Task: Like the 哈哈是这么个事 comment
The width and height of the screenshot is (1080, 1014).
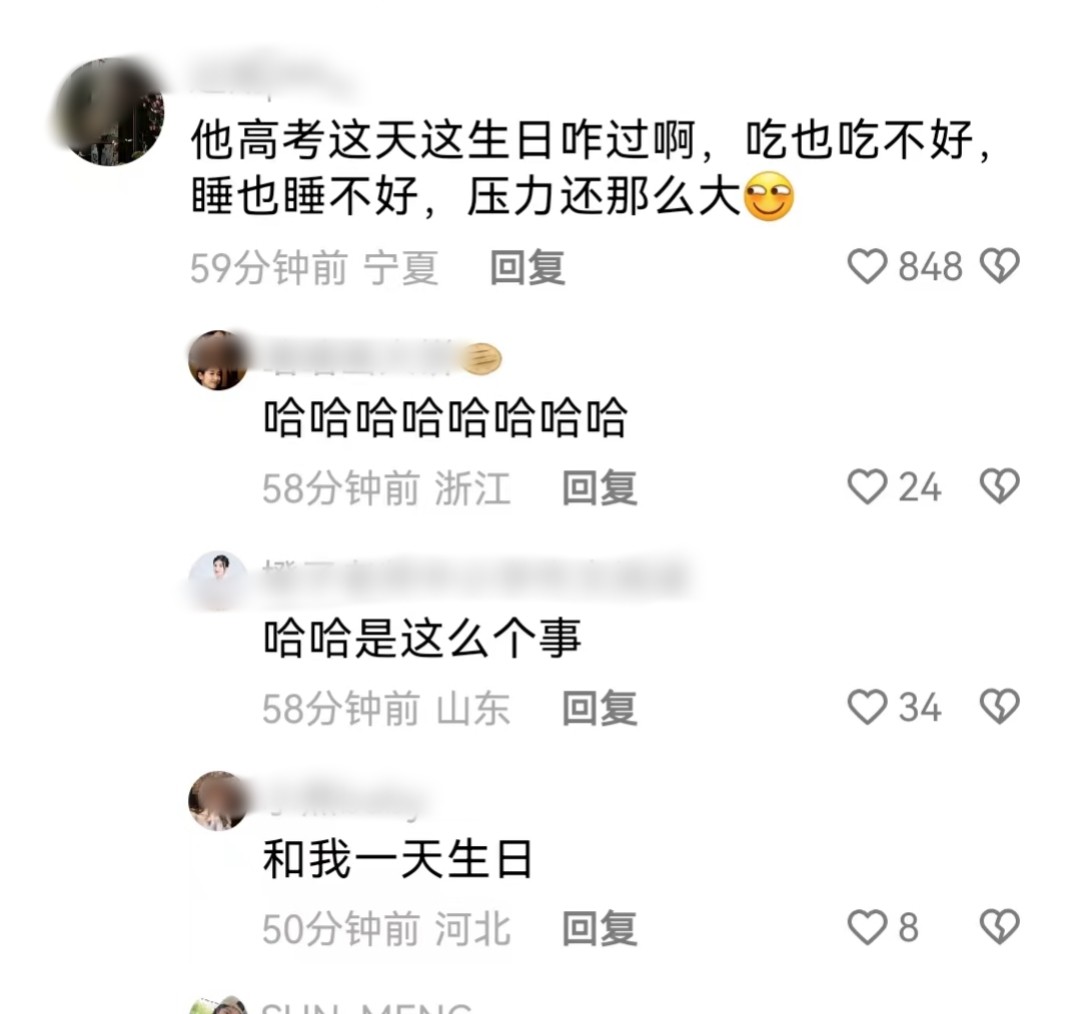Action: pyautogui.click(x=867, y=708)
